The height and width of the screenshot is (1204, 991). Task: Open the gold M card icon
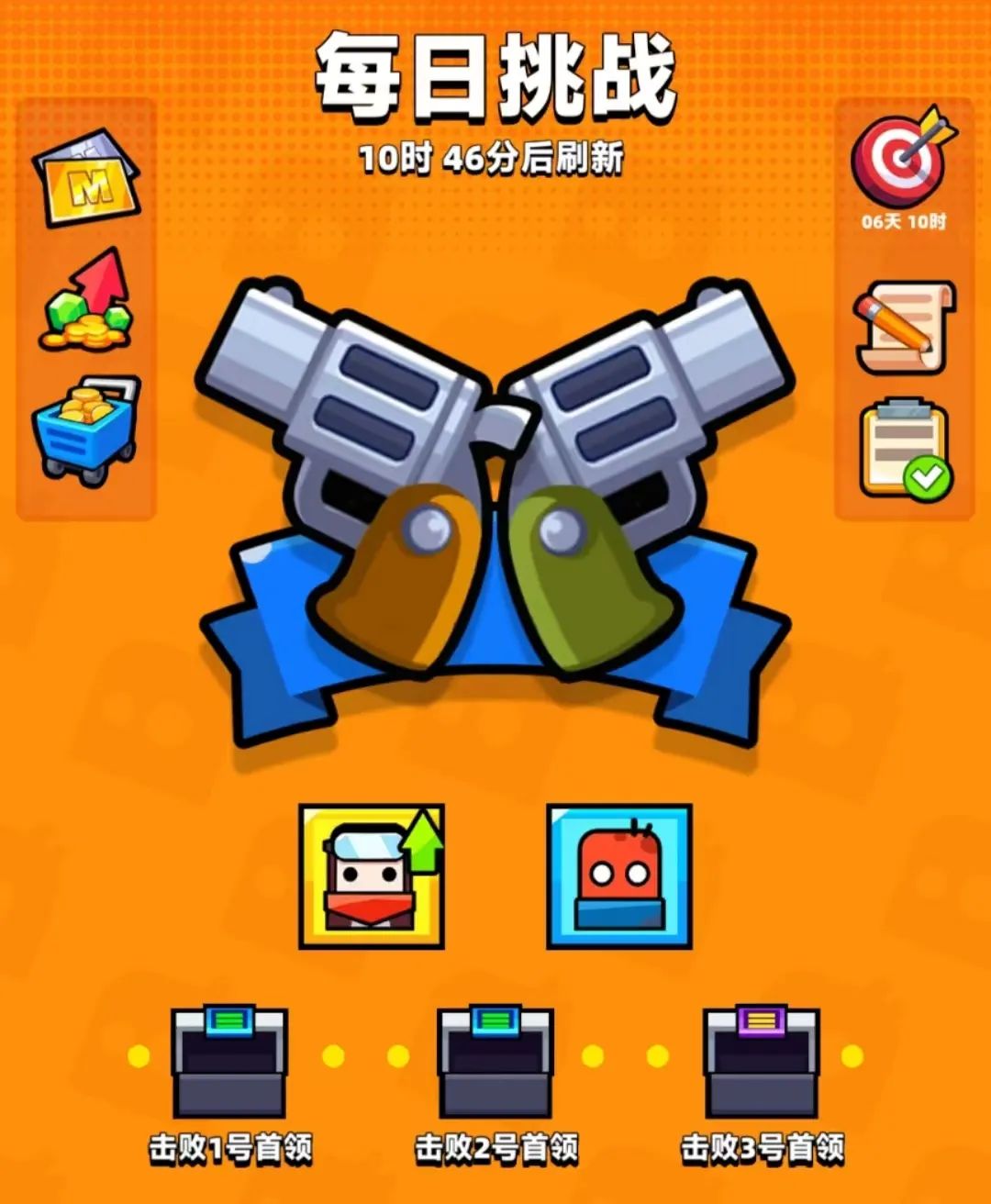[x=87, y=179]
